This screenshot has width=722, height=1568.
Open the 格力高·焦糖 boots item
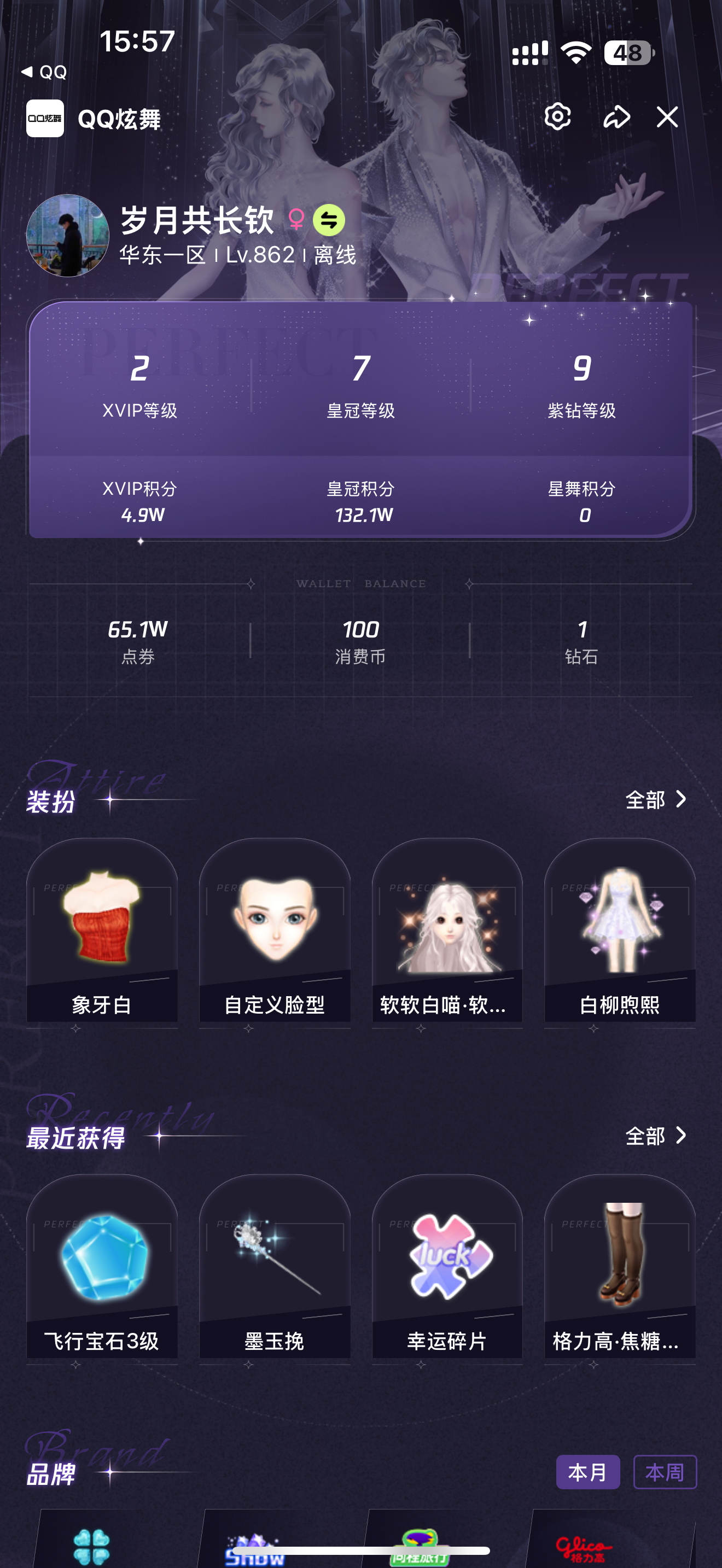pos(620,1267)
